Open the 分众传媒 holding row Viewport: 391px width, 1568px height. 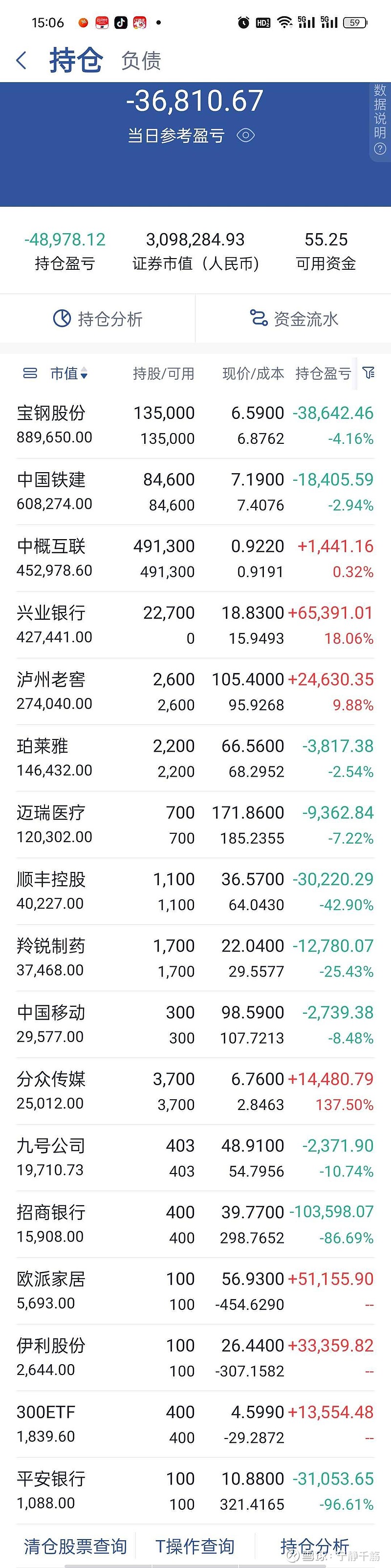coord(195,1091)
